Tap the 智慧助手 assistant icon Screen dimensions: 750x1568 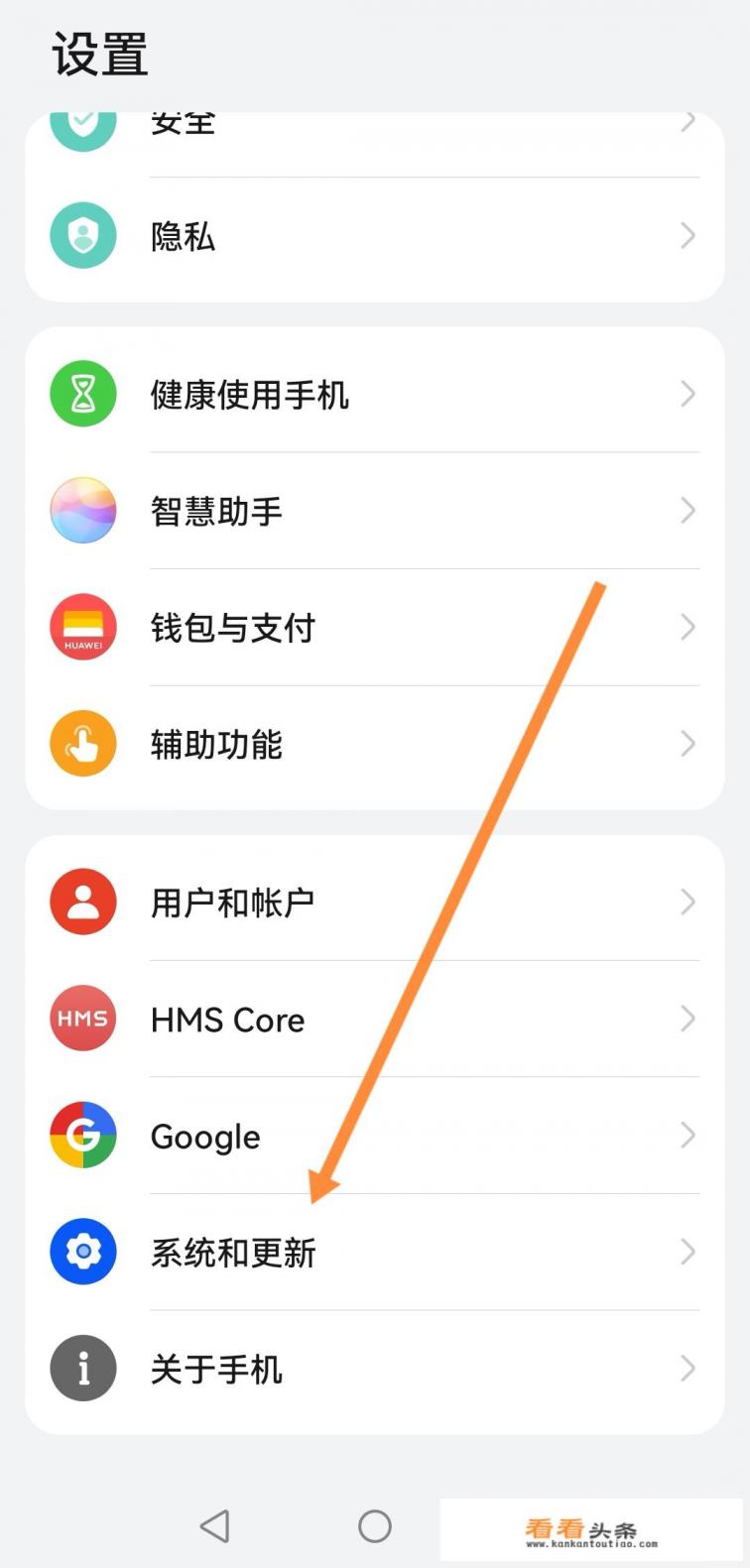click(x=82, y=510)
